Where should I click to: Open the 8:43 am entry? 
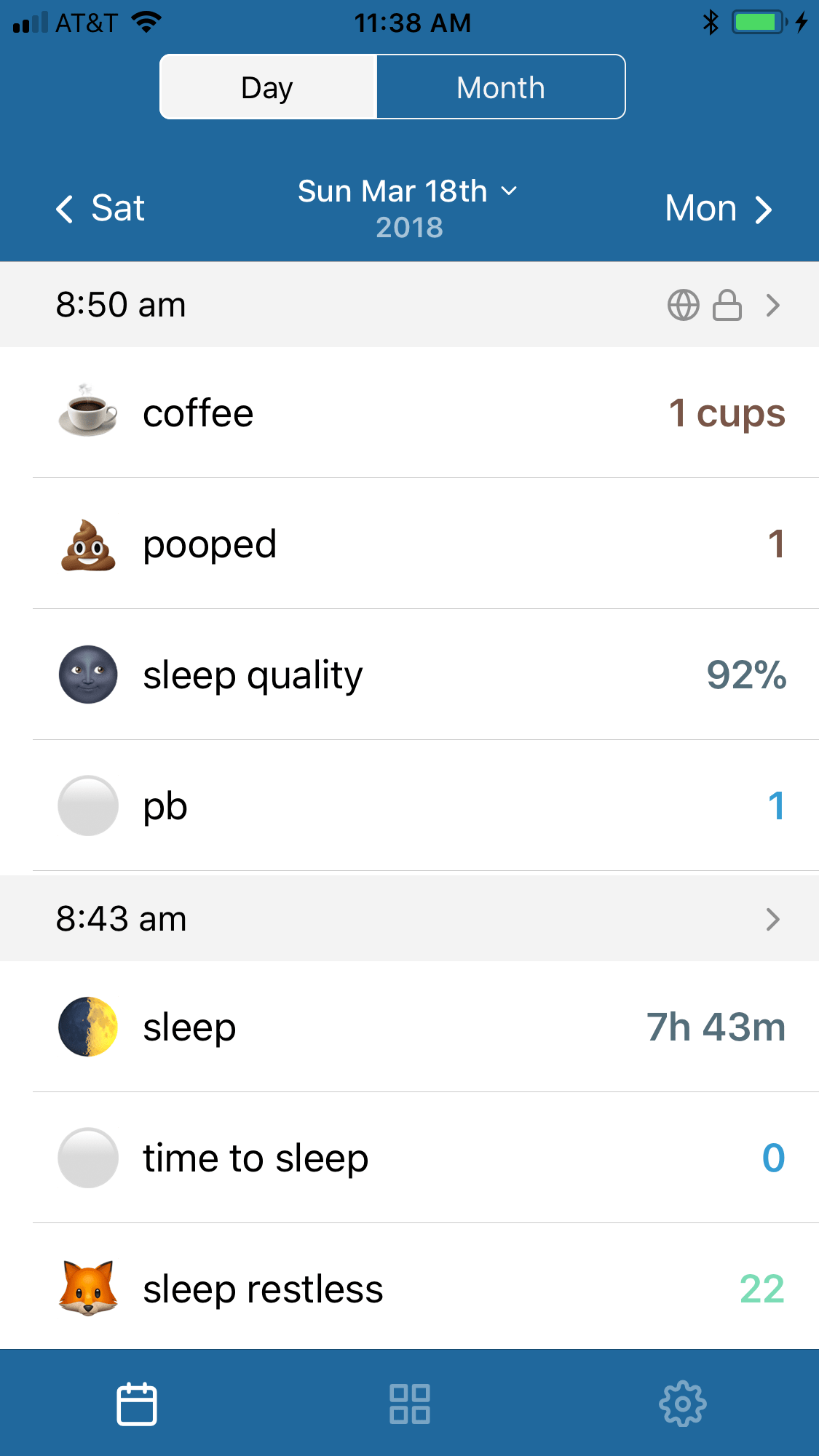click(x=409, y=919)
